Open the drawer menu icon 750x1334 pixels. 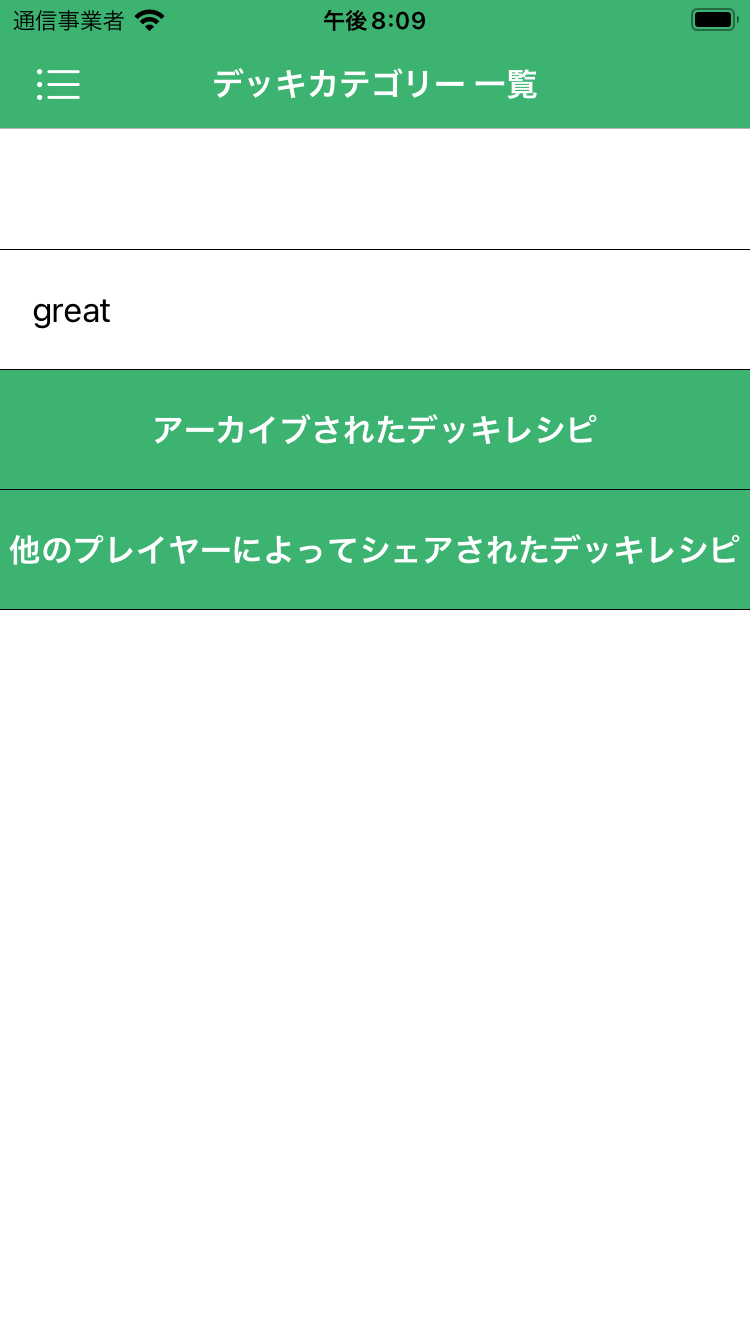pyautogui.click(x=58, y=85)
